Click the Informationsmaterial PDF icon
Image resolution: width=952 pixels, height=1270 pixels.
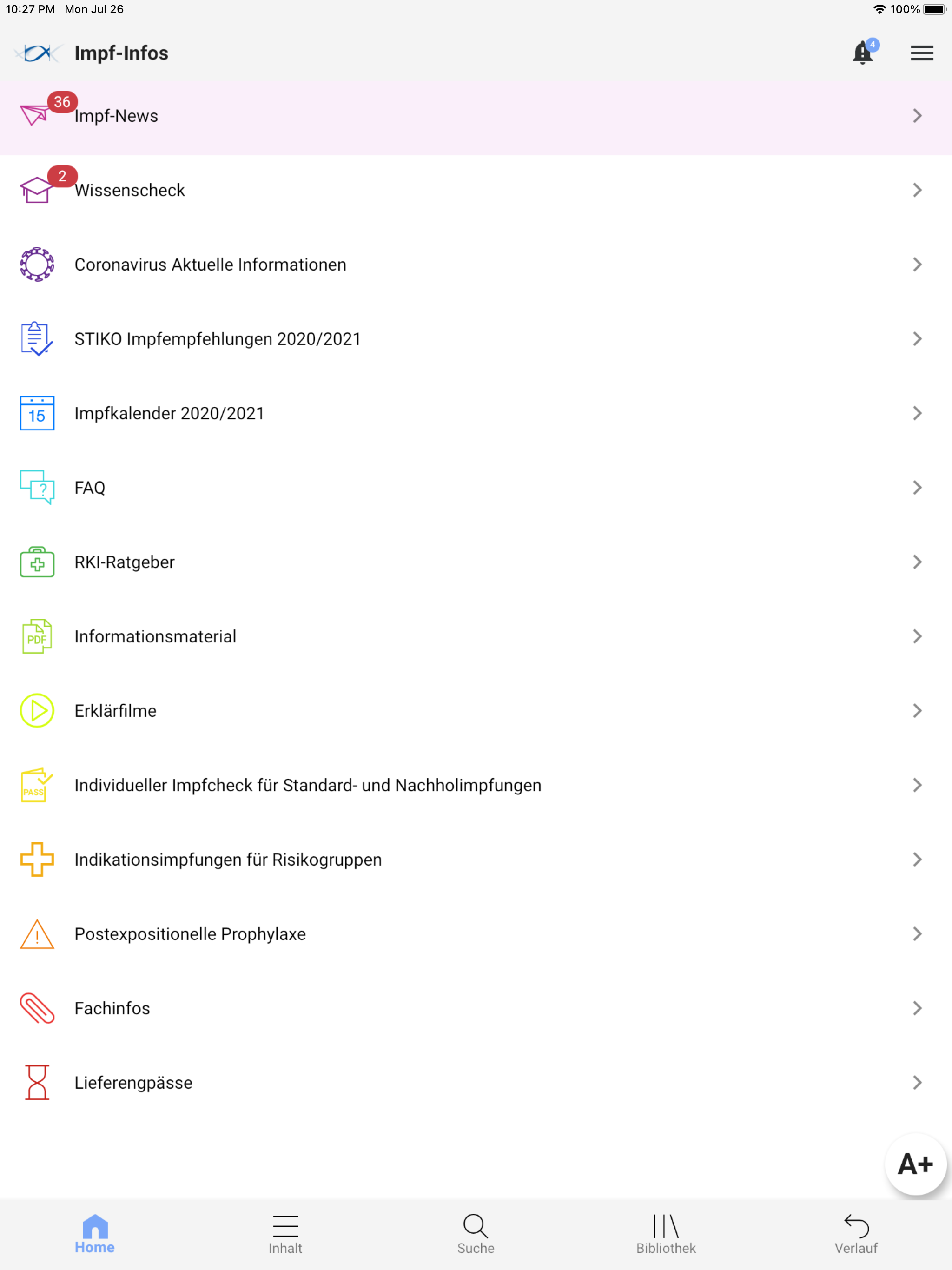[36, 636]
